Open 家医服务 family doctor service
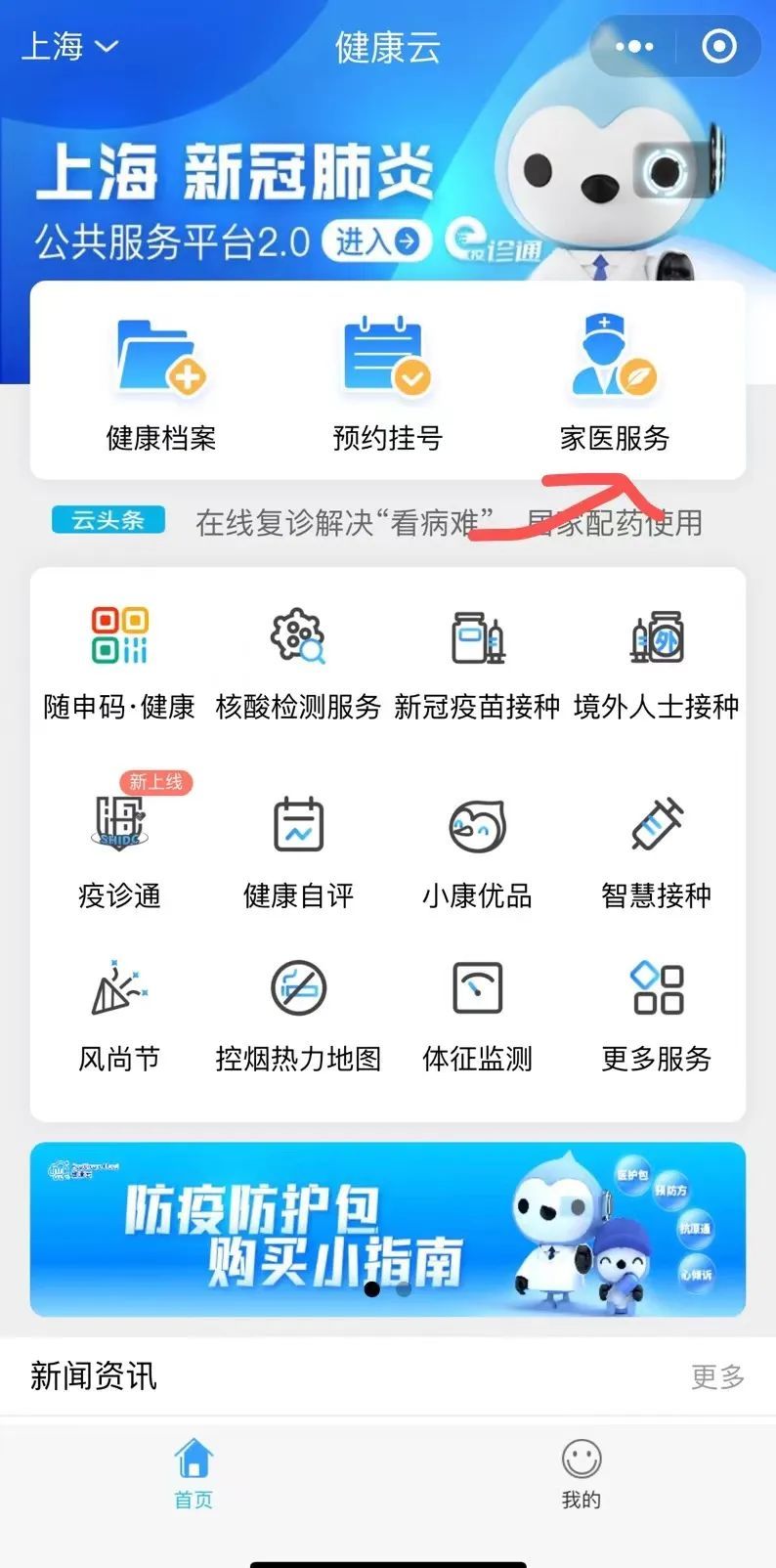Screen dimensions: 776x1568 coord(614,383)
